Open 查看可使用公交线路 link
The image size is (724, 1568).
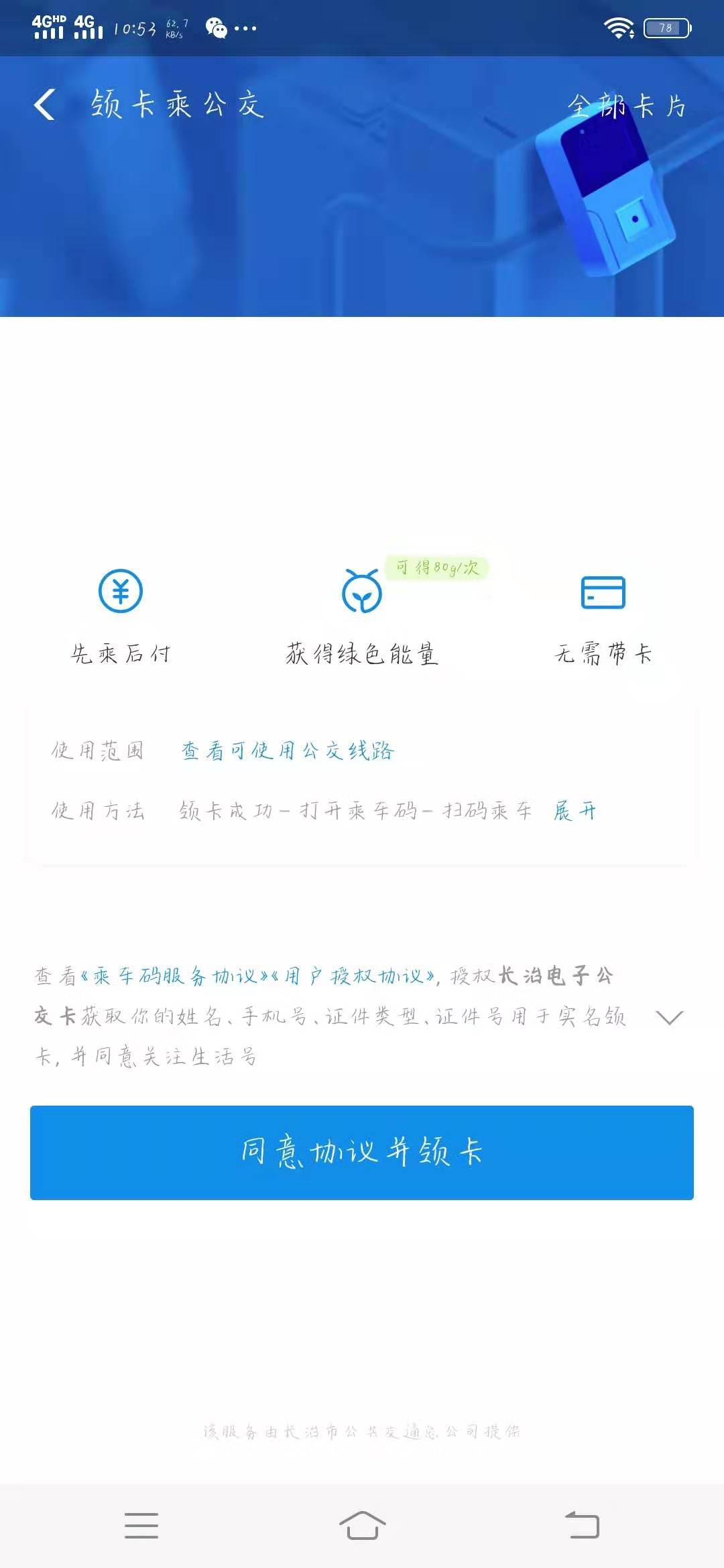pyautogui.click(x=288, y=750)
